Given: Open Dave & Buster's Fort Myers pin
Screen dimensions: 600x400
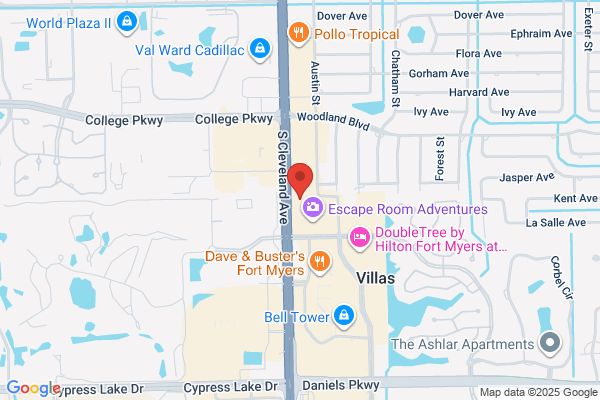Looking at the screenshot, I should 320,262.
